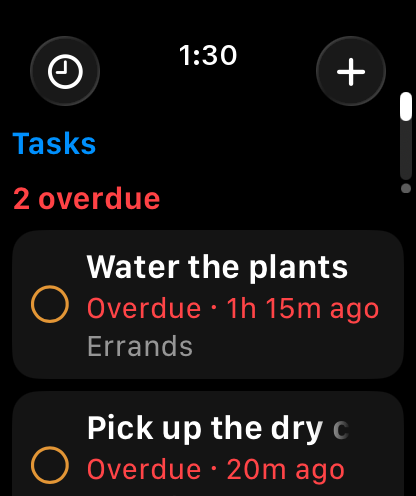This screenshot has width=416, height=496.
Task: Mark Water the plants as complete
Action: tap(50, 304)
